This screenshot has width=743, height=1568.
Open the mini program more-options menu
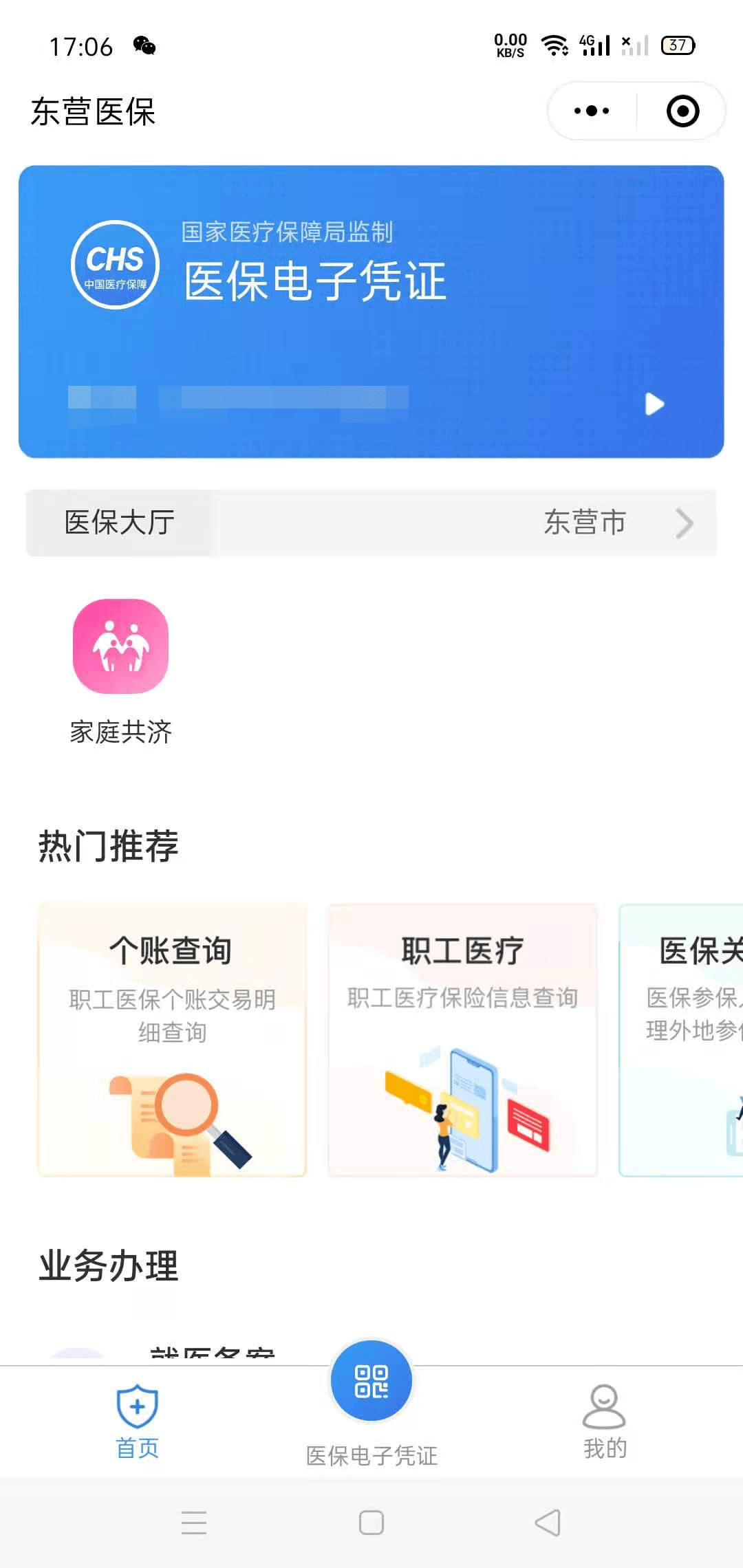click(592, 111)
